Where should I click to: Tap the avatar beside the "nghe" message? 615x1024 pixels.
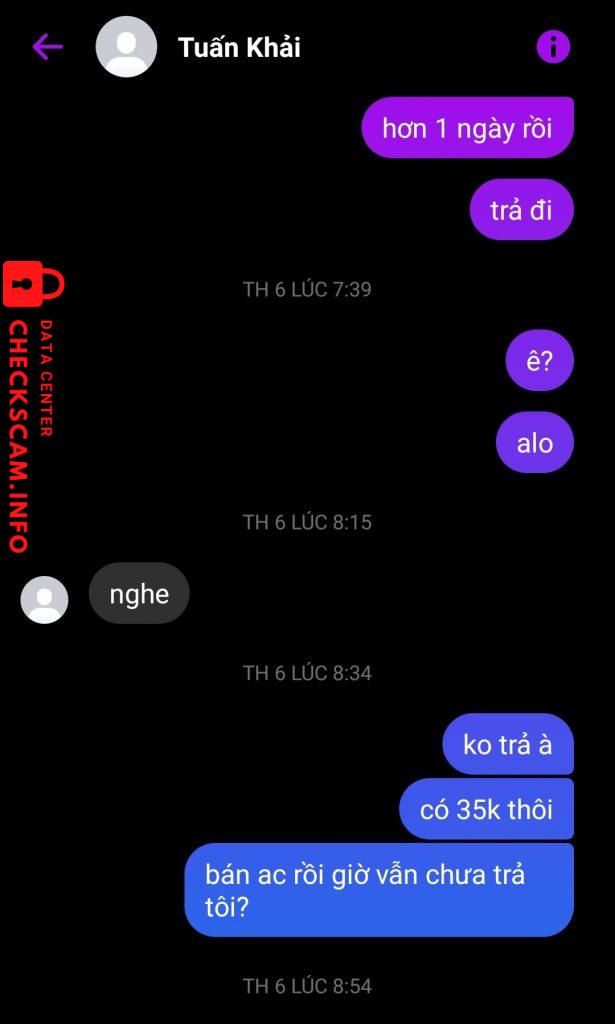click(44, 599)
